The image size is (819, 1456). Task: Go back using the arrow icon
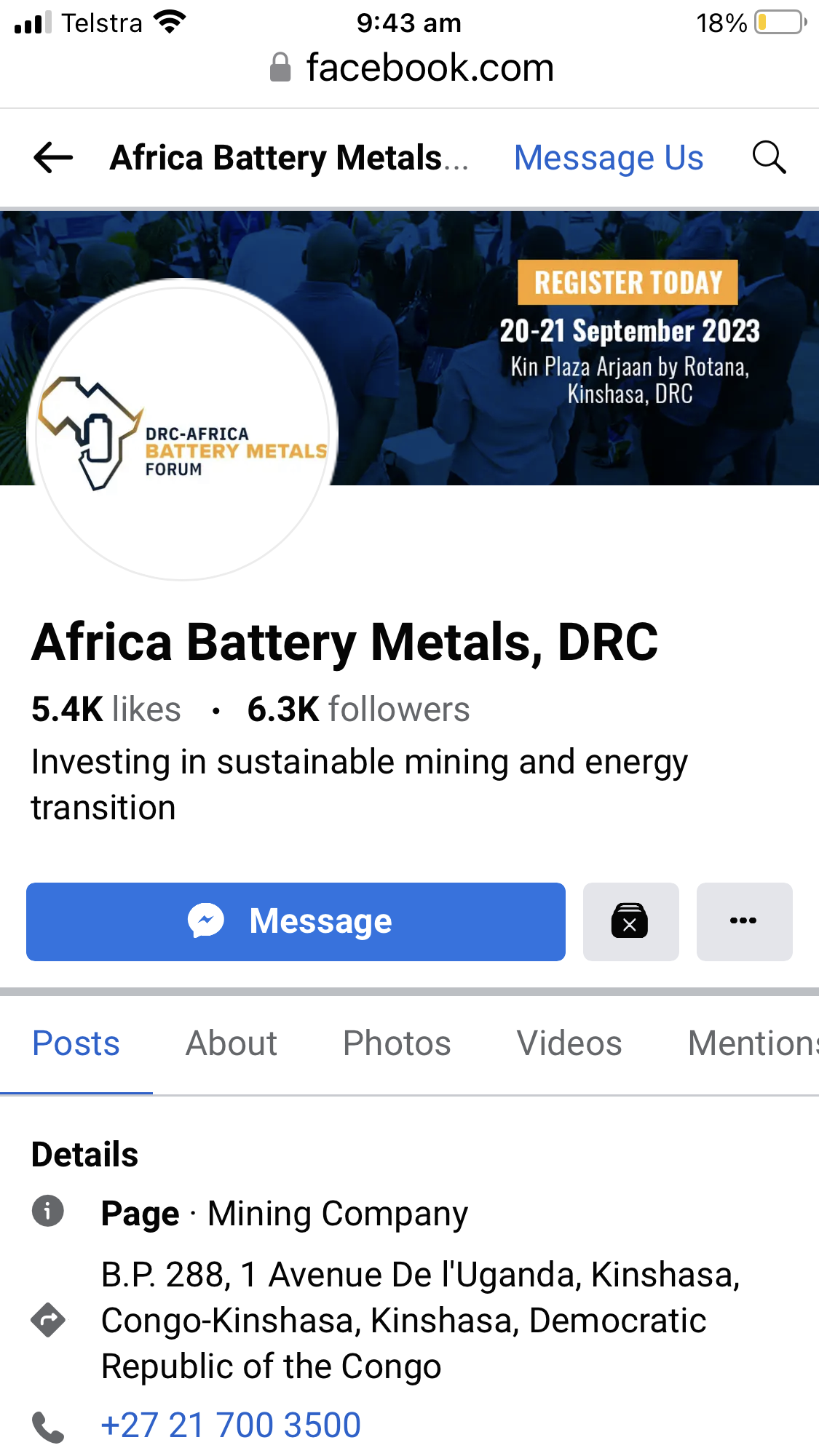[53, 157]
